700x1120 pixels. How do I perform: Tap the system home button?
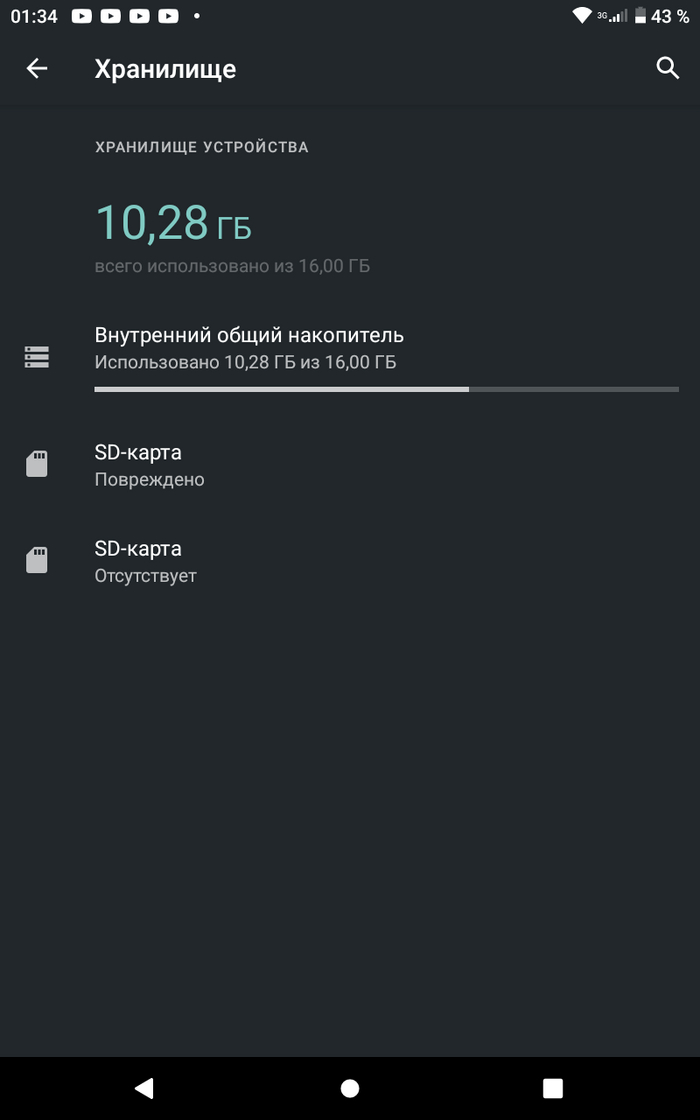pos(350,1088)
